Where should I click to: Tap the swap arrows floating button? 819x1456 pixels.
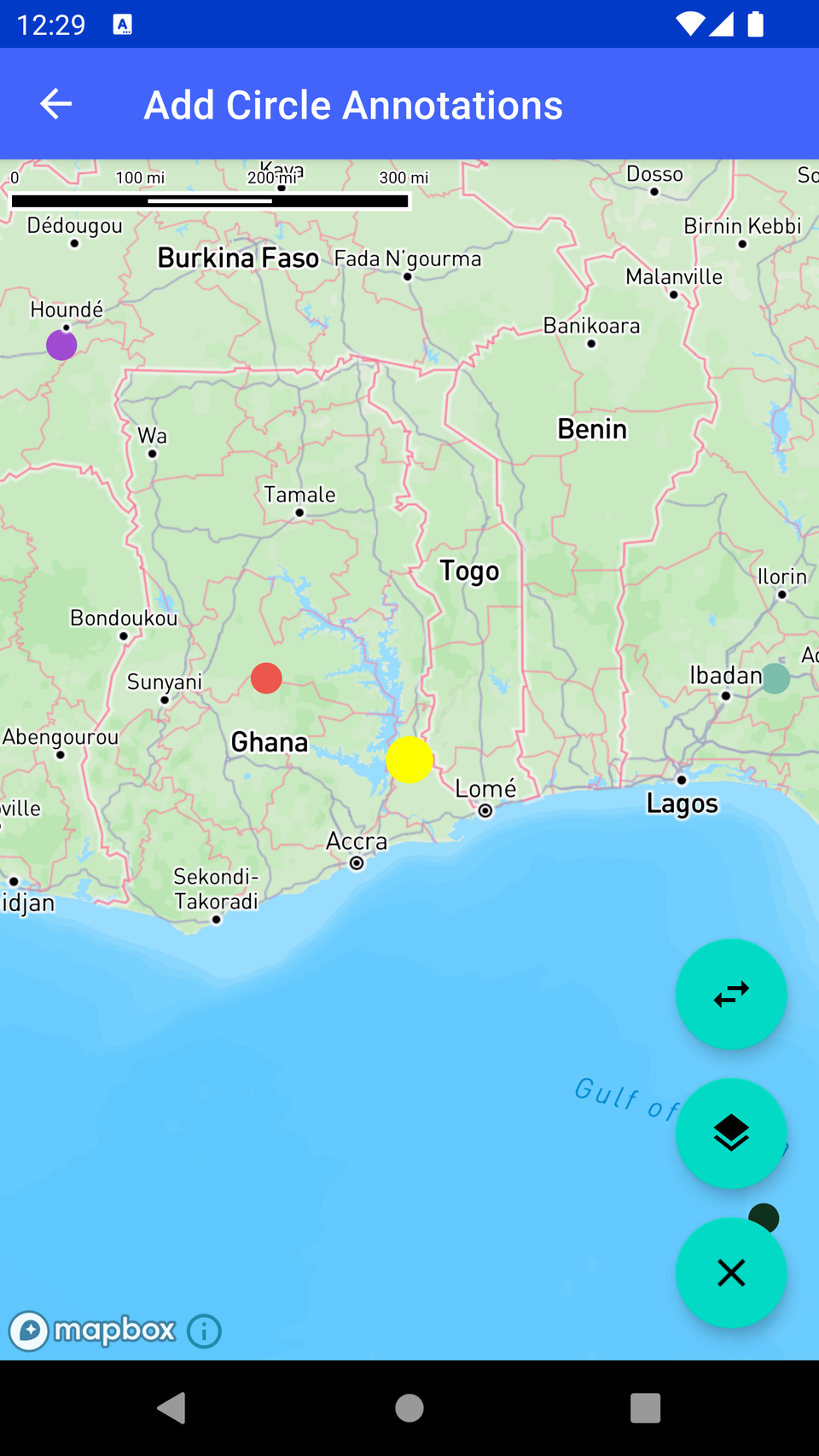tap(731, 995)
